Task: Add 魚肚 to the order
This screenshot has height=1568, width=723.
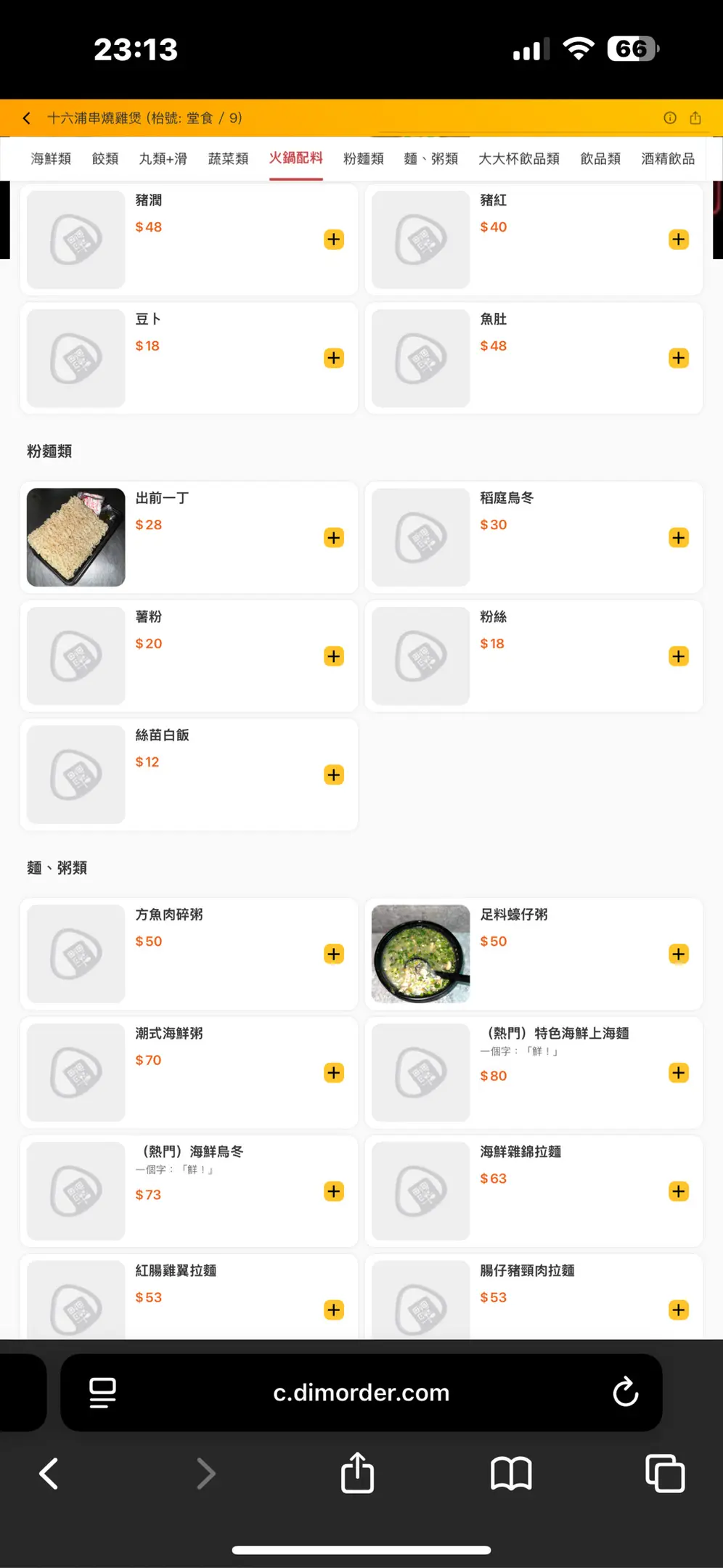Action: click(679, 358)
